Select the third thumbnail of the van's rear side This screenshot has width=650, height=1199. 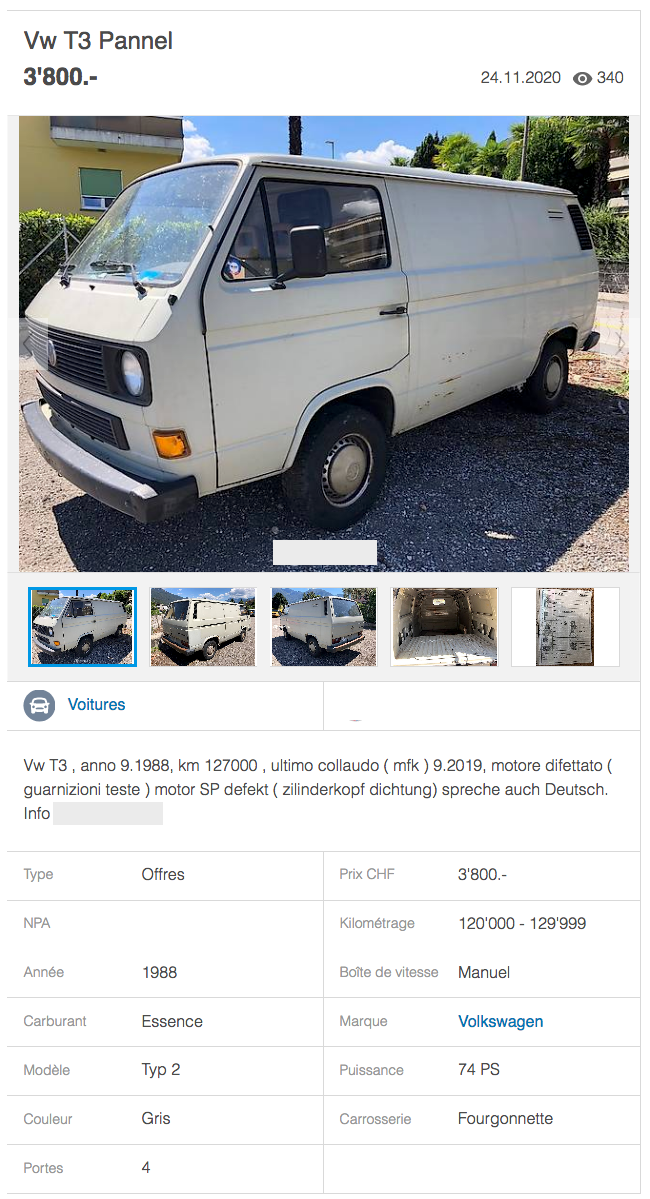pos(324,627)
